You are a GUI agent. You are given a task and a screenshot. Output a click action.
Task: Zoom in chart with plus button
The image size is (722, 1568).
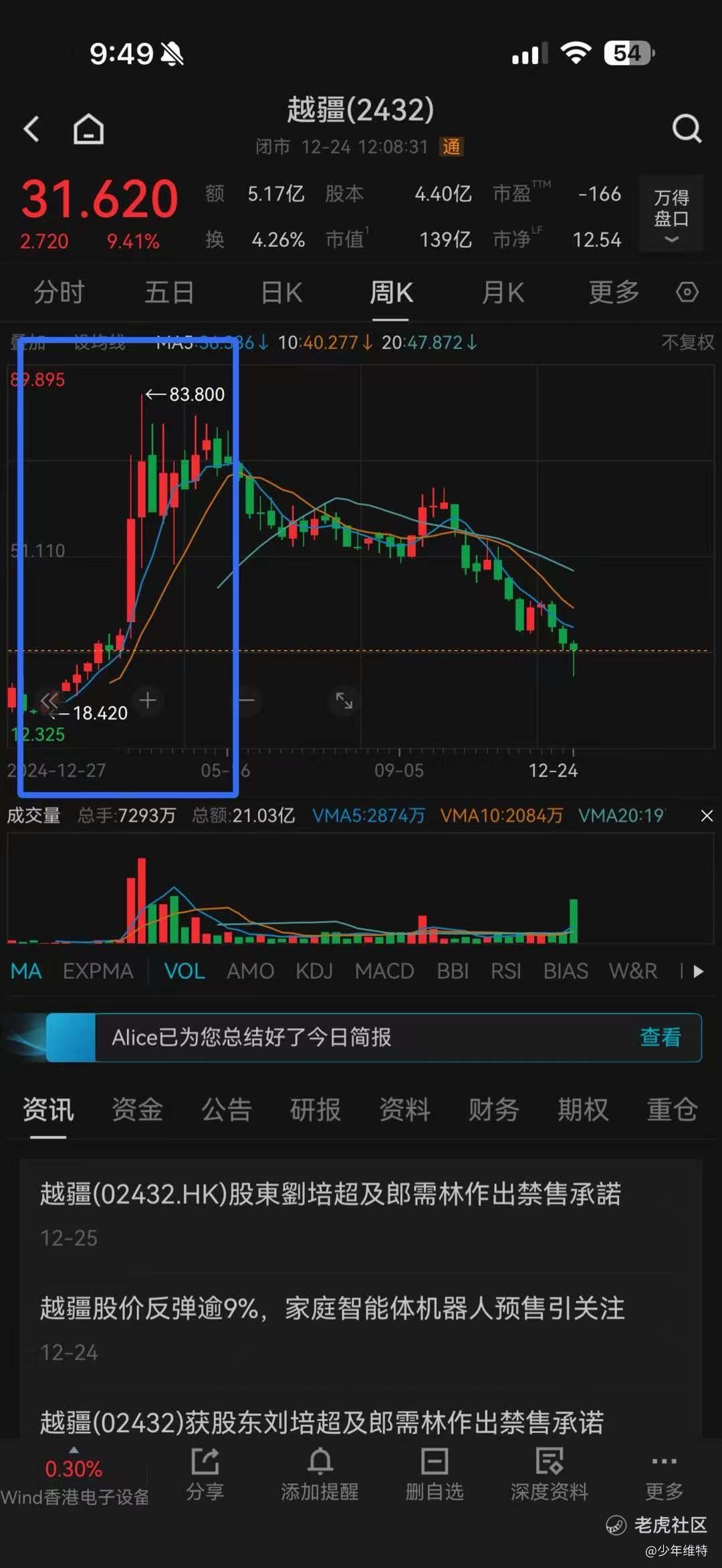click(148, 700)
